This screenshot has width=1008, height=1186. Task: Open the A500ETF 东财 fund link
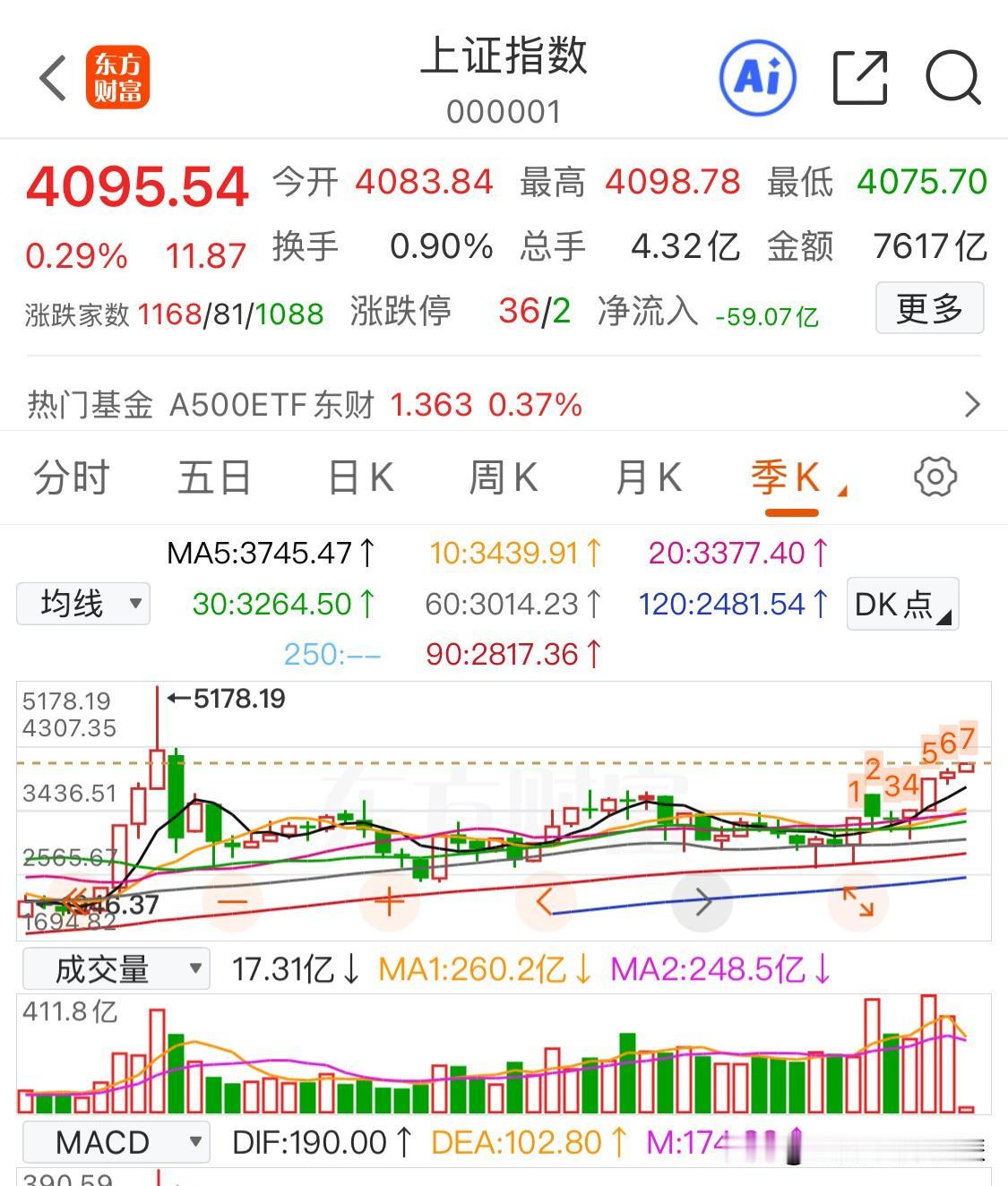(x=273, y=405)
